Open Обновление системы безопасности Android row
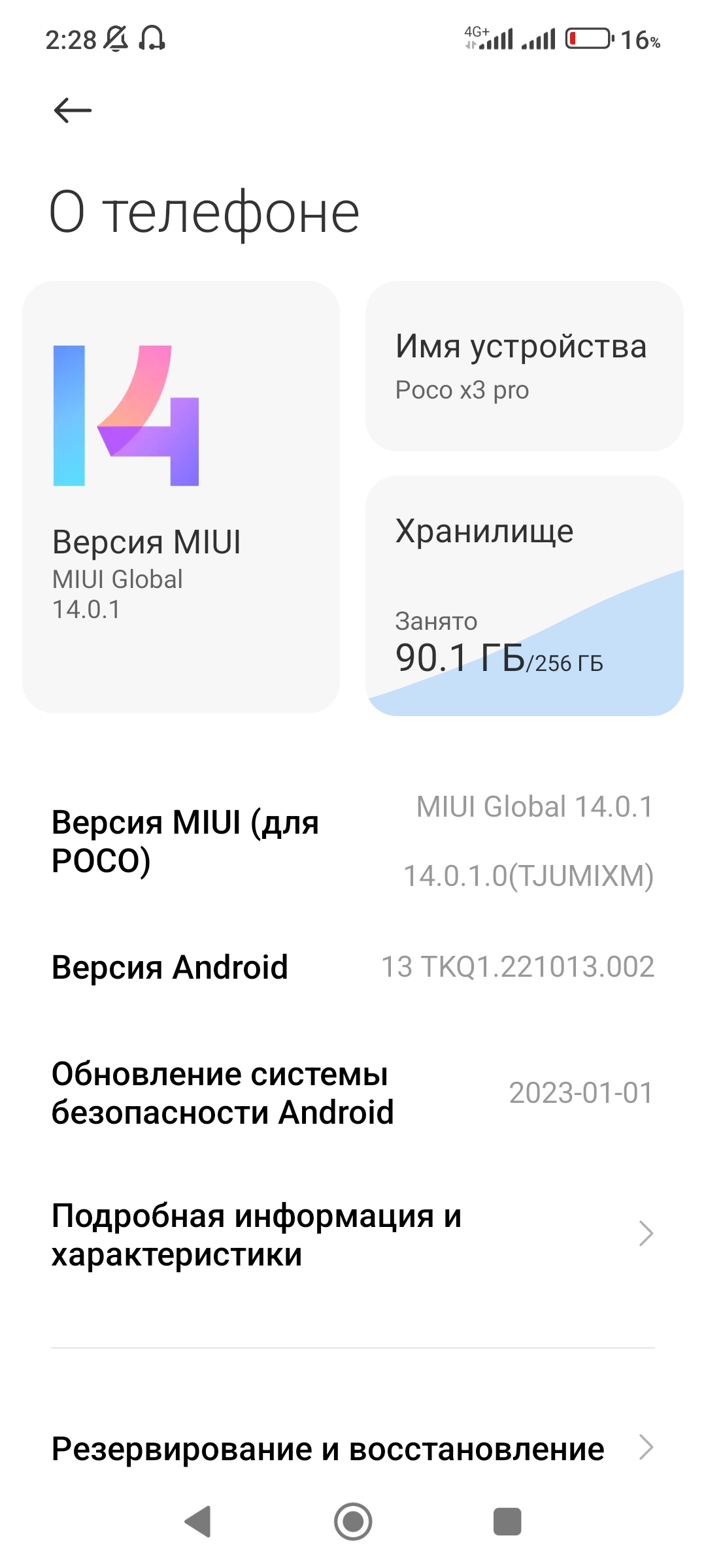706x1568 pixels. (x=353, y=1093)
